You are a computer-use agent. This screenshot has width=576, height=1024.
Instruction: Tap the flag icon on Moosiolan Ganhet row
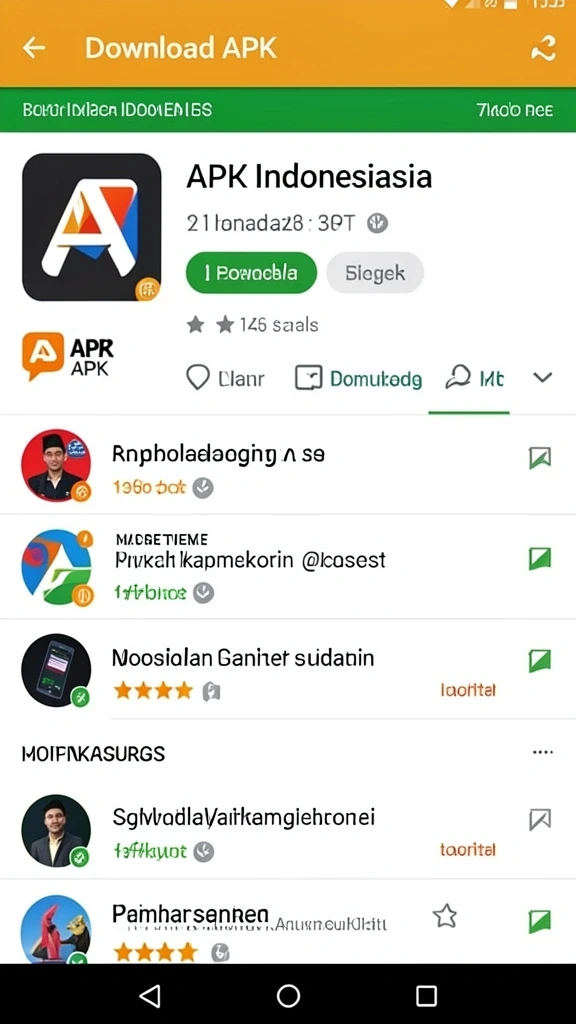[x=540, y=661]
